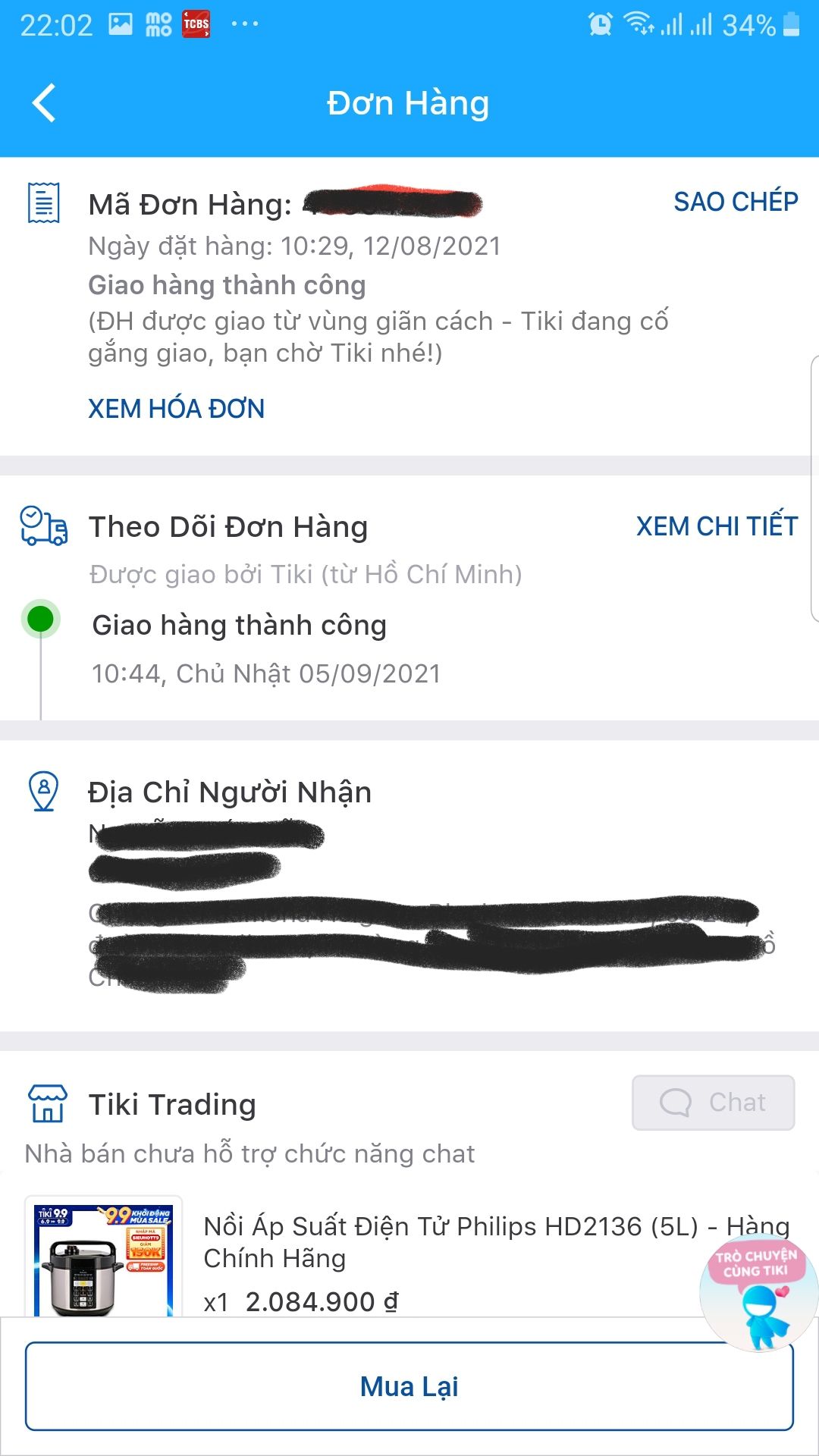
Task: Tap the green delivered status dot on timeline
Action: coord(39,619)
